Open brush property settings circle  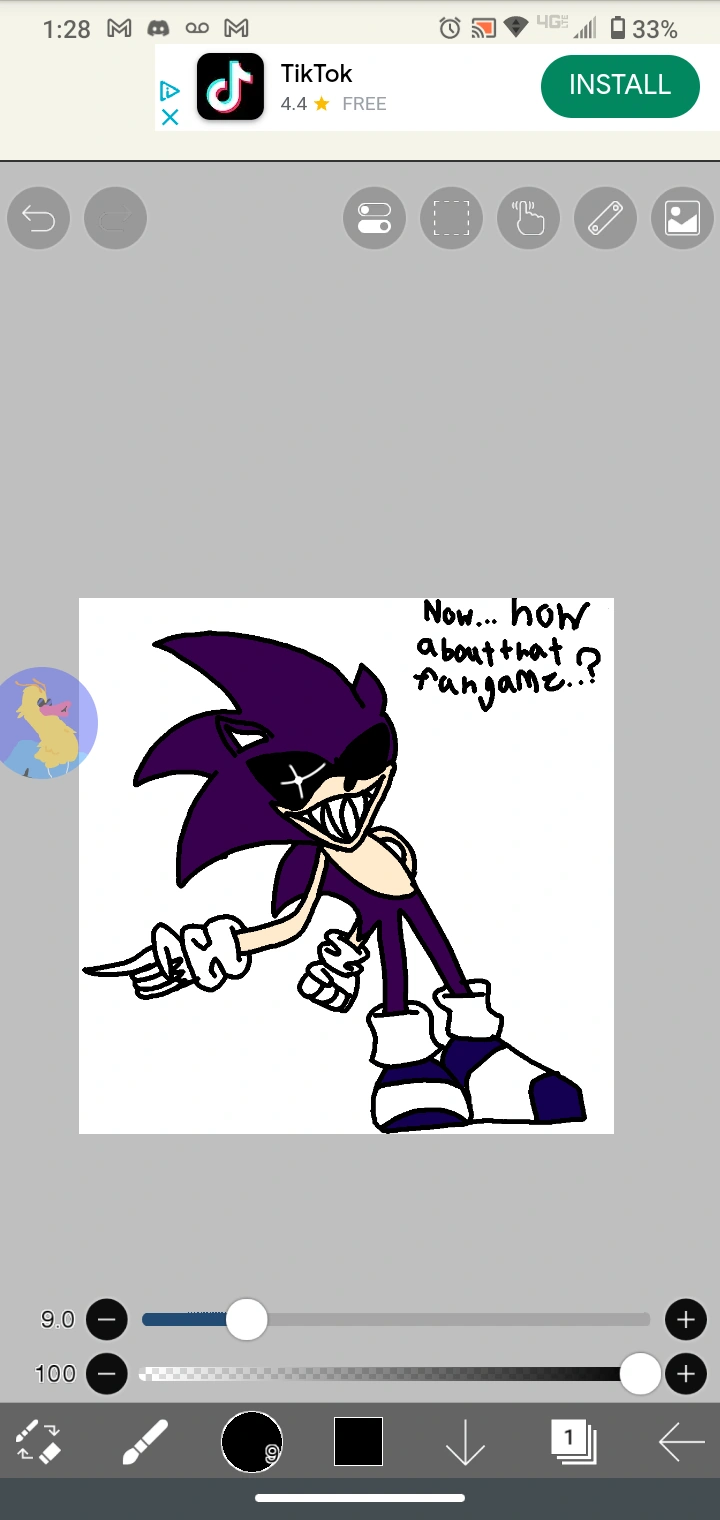point(252,1441)
